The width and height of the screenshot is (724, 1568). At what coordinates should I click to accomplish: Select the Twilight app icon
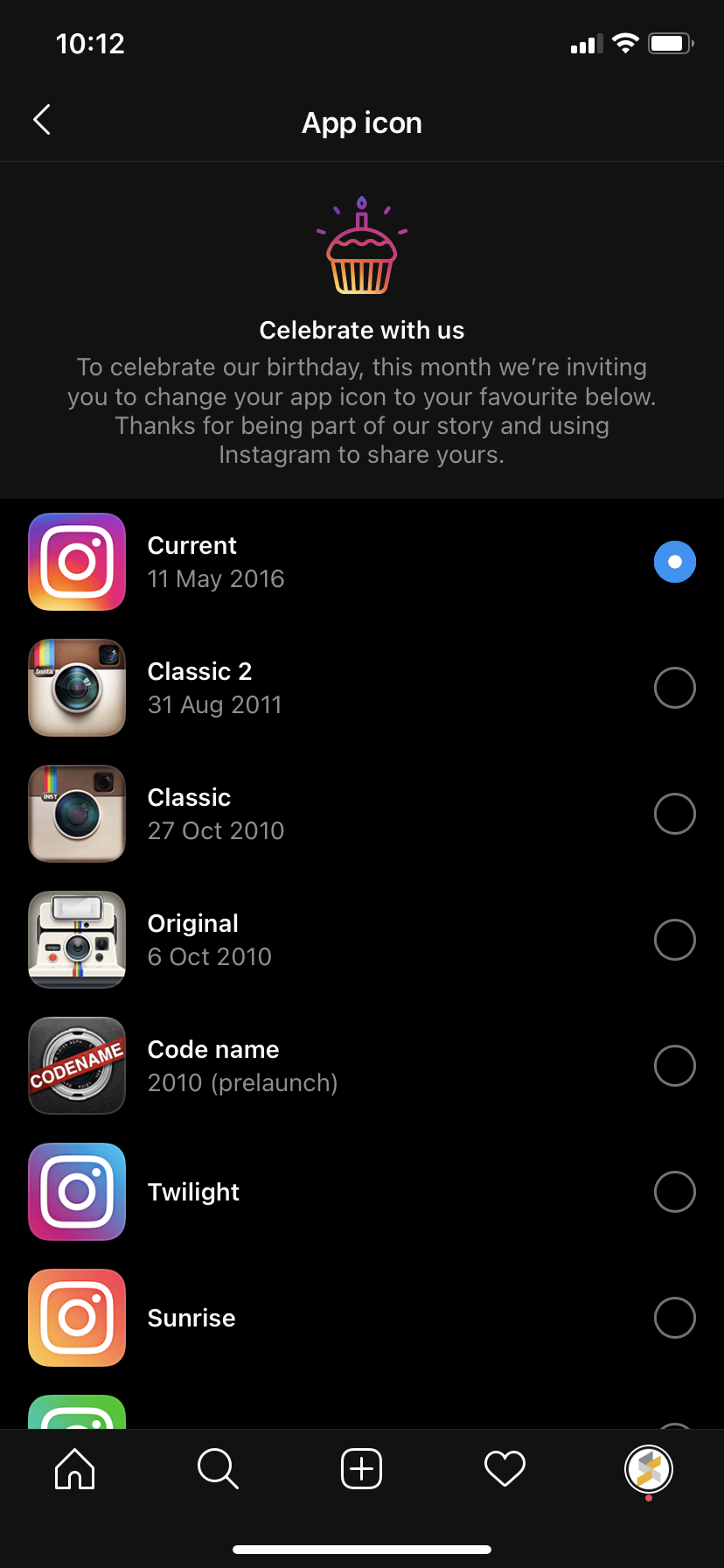674,1192
